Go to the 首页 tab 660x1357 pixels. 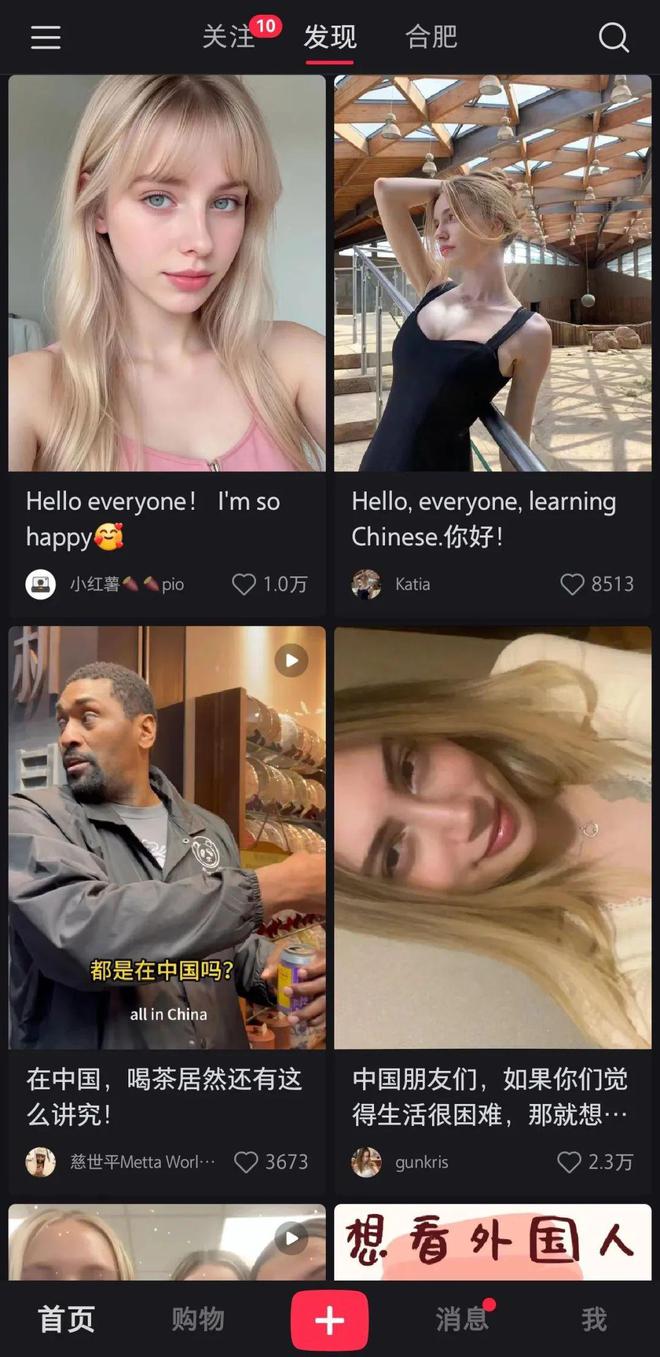[66, 1319]
